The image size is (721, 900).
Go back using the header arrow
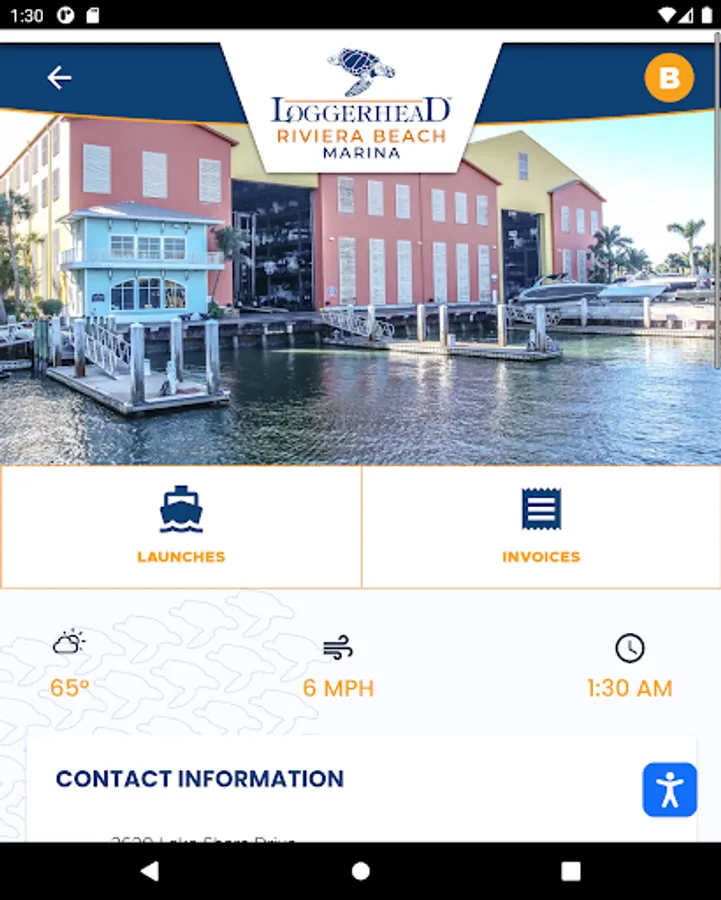tap(59, 78)
